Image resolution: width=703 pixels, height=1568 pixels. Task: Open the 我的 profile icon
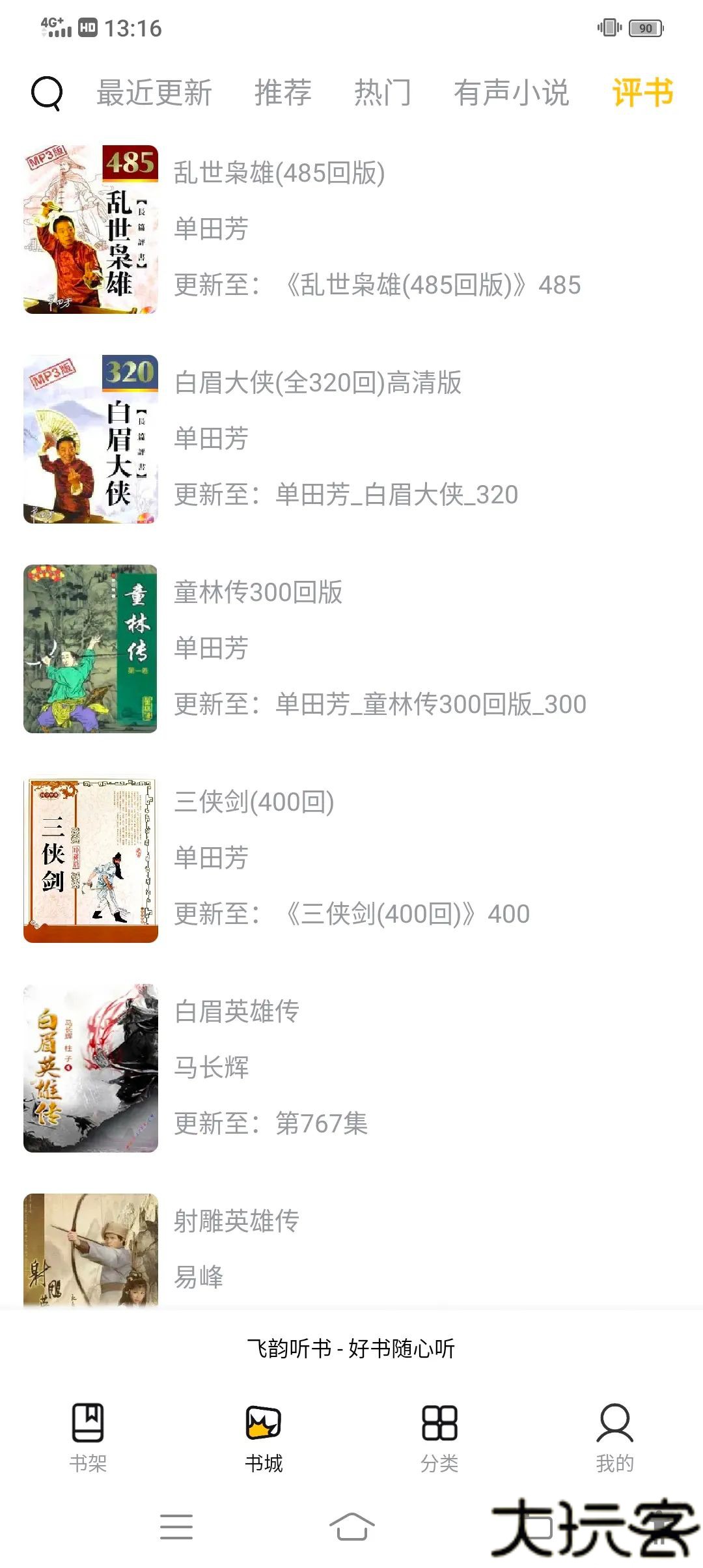tap(615, 1429)
